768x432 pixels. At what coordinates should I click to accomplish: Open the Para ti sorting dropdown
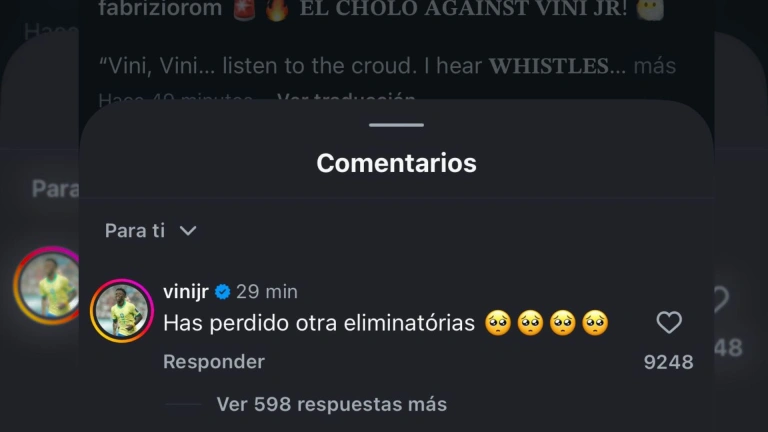150,231
